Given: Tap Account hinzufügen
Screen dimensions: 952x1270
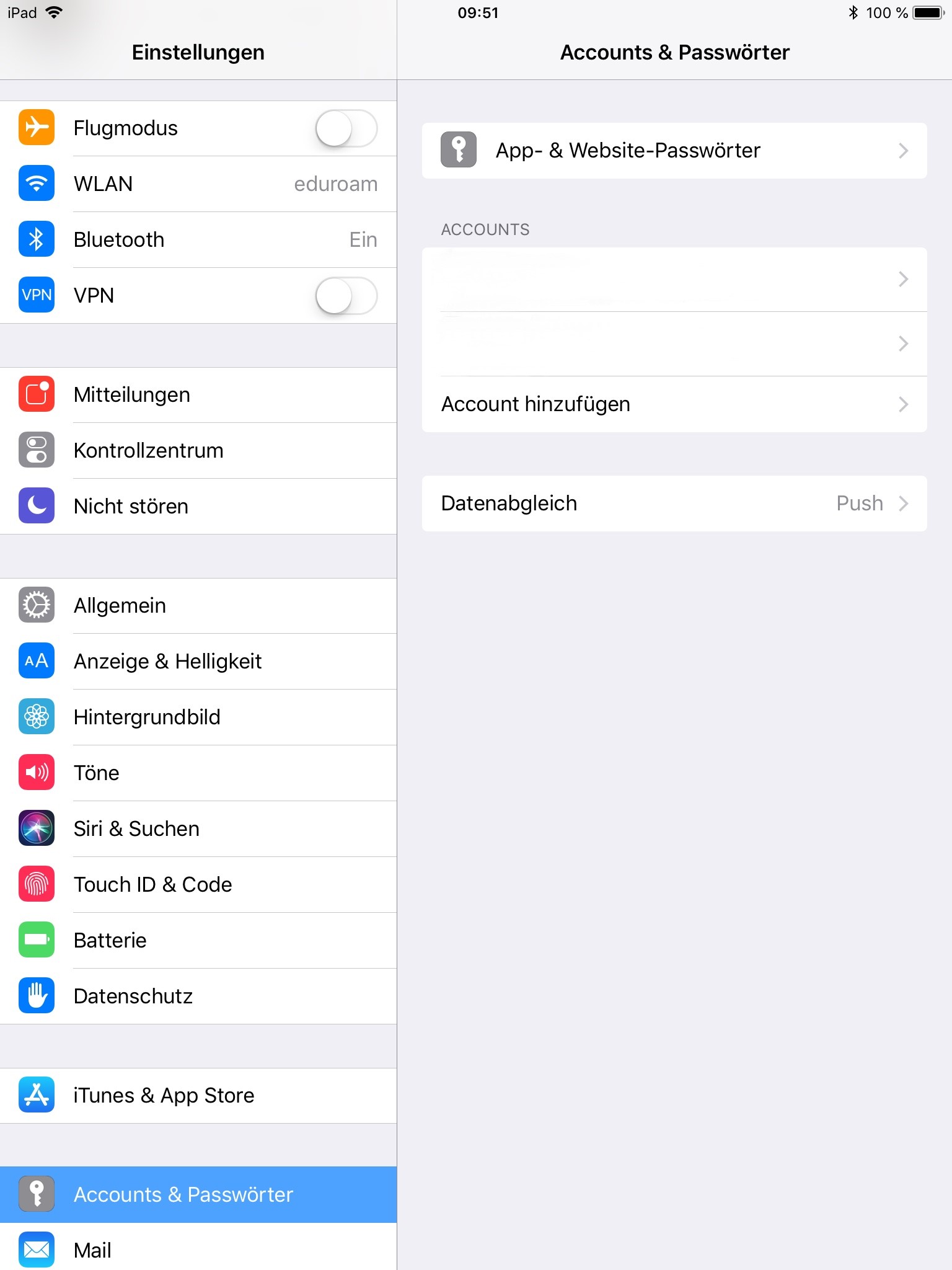Looking at the screenshot, I should click(x=674, y=404).
